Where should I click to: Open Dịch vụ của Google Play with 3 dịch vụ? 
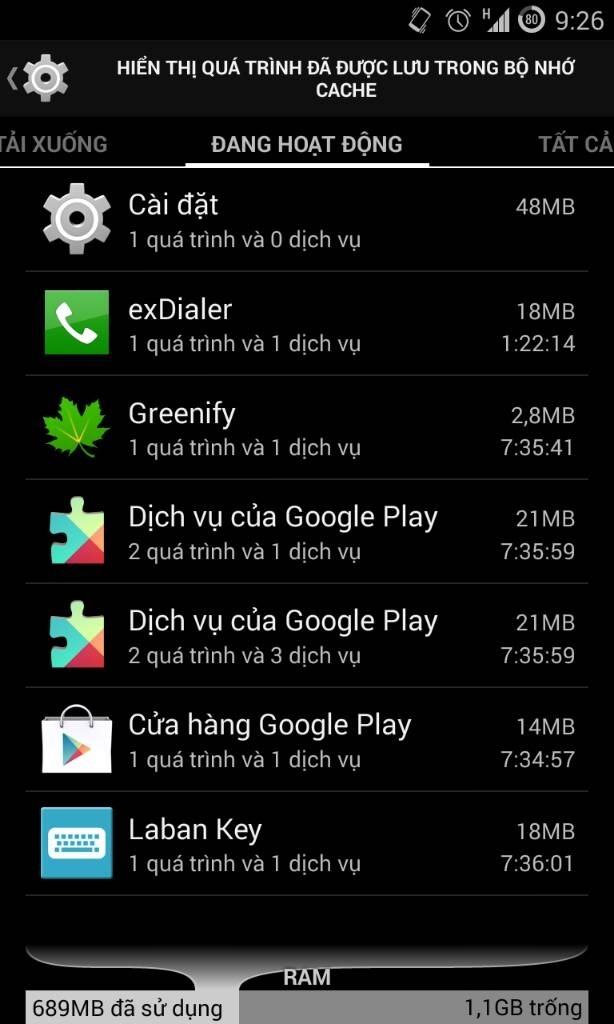[307, 635]
